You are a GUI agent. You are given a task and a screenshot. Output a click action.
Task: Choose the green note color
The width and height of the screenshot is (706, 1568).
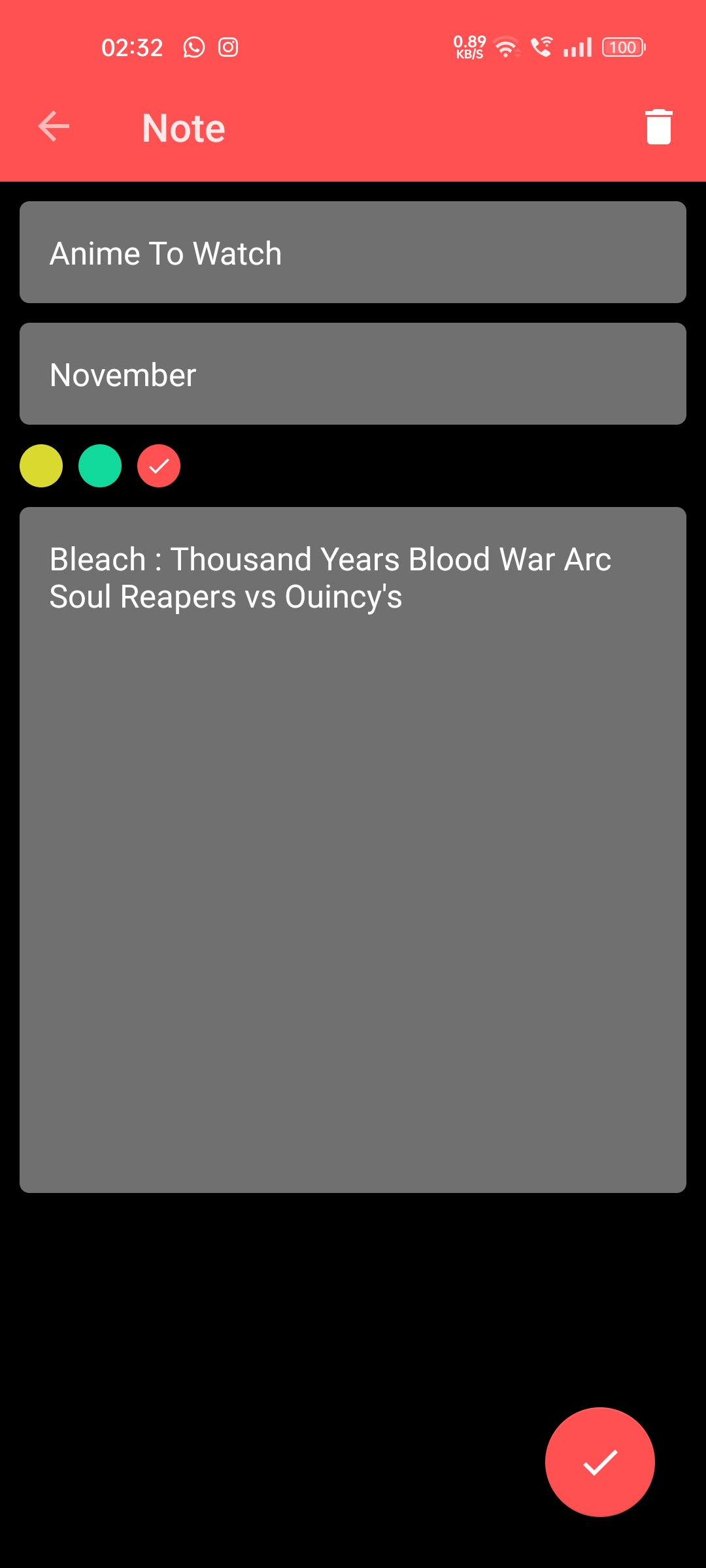(x=100, y=466)
